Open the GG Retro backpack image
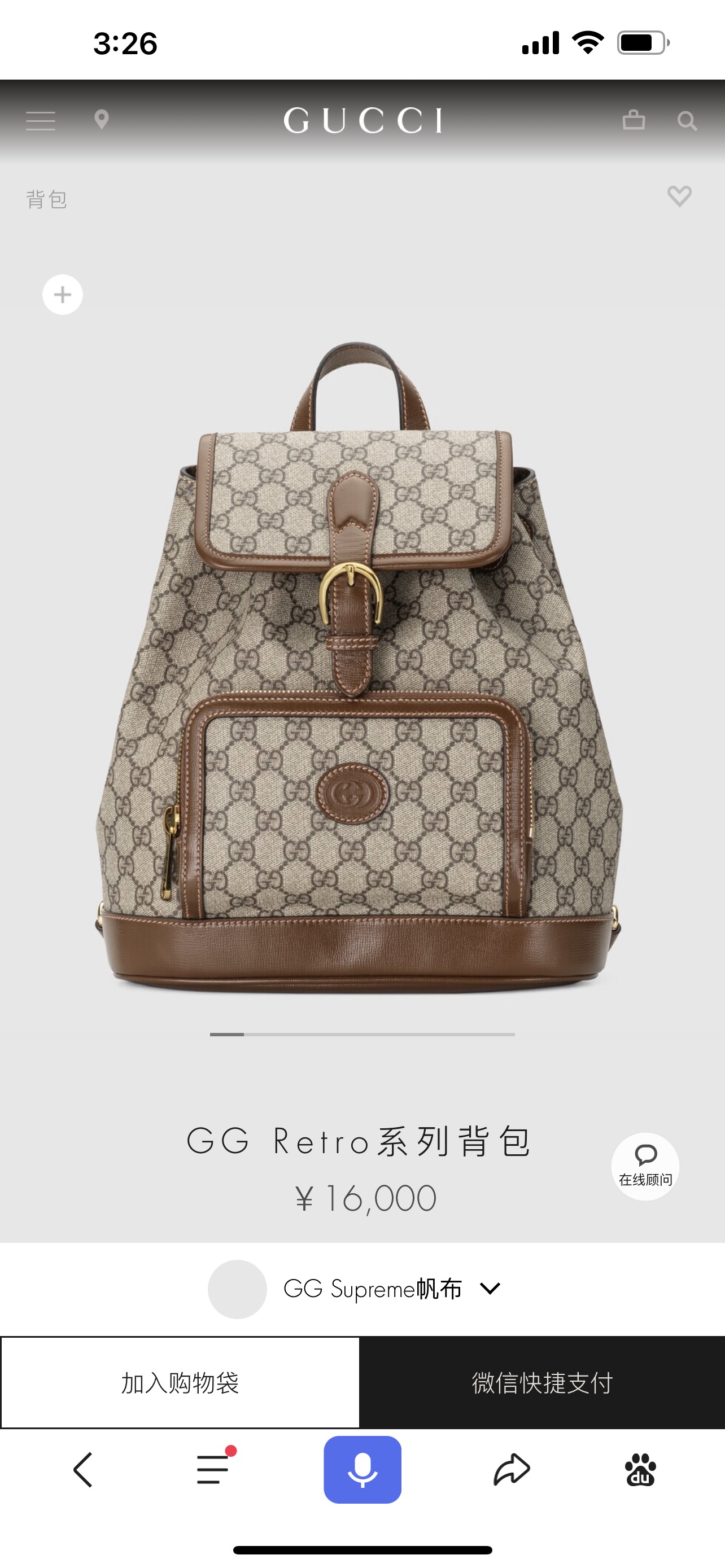Viewport: 725px width, 1568px height. point(359,669)
